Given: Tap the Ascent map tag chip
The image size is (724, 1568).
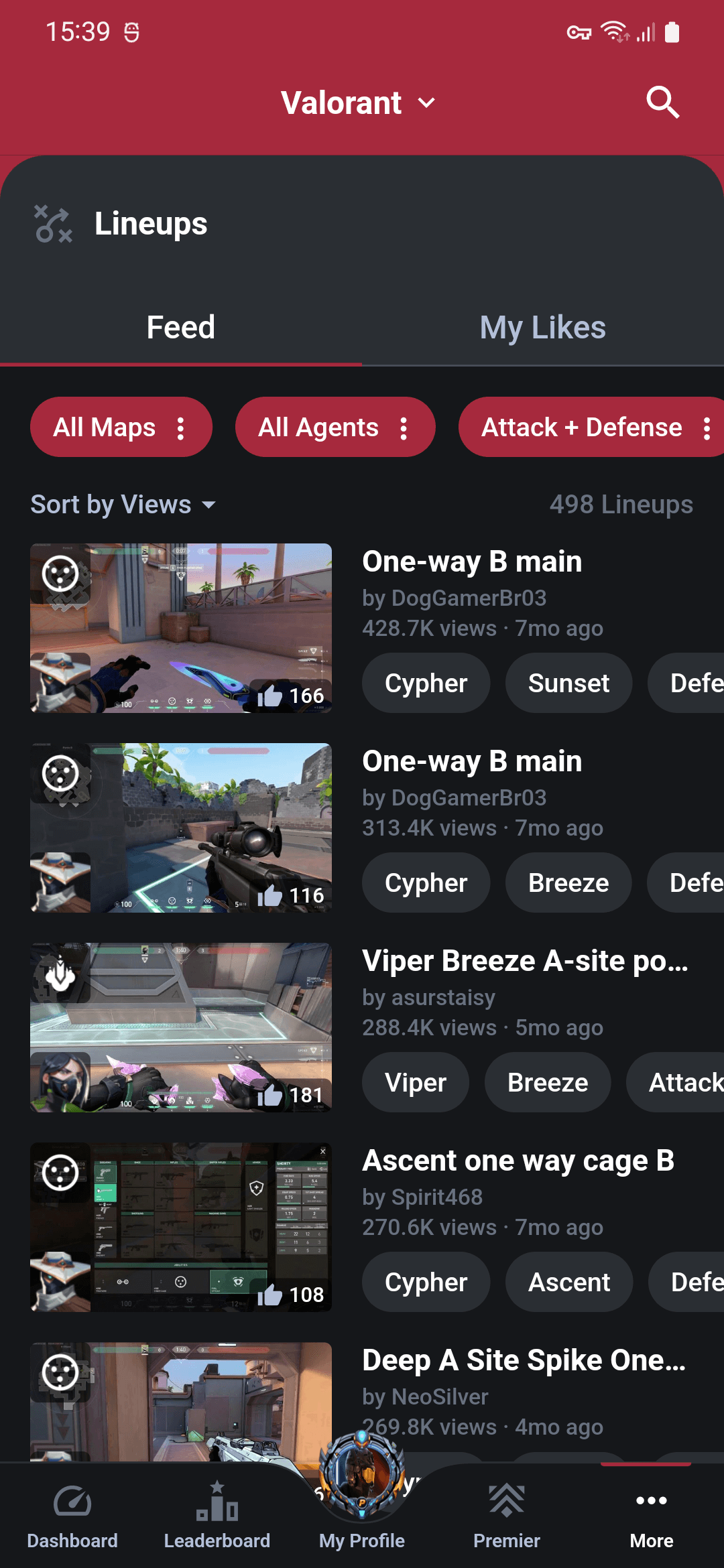Looking at the screenshot, I should [568, 1283].
